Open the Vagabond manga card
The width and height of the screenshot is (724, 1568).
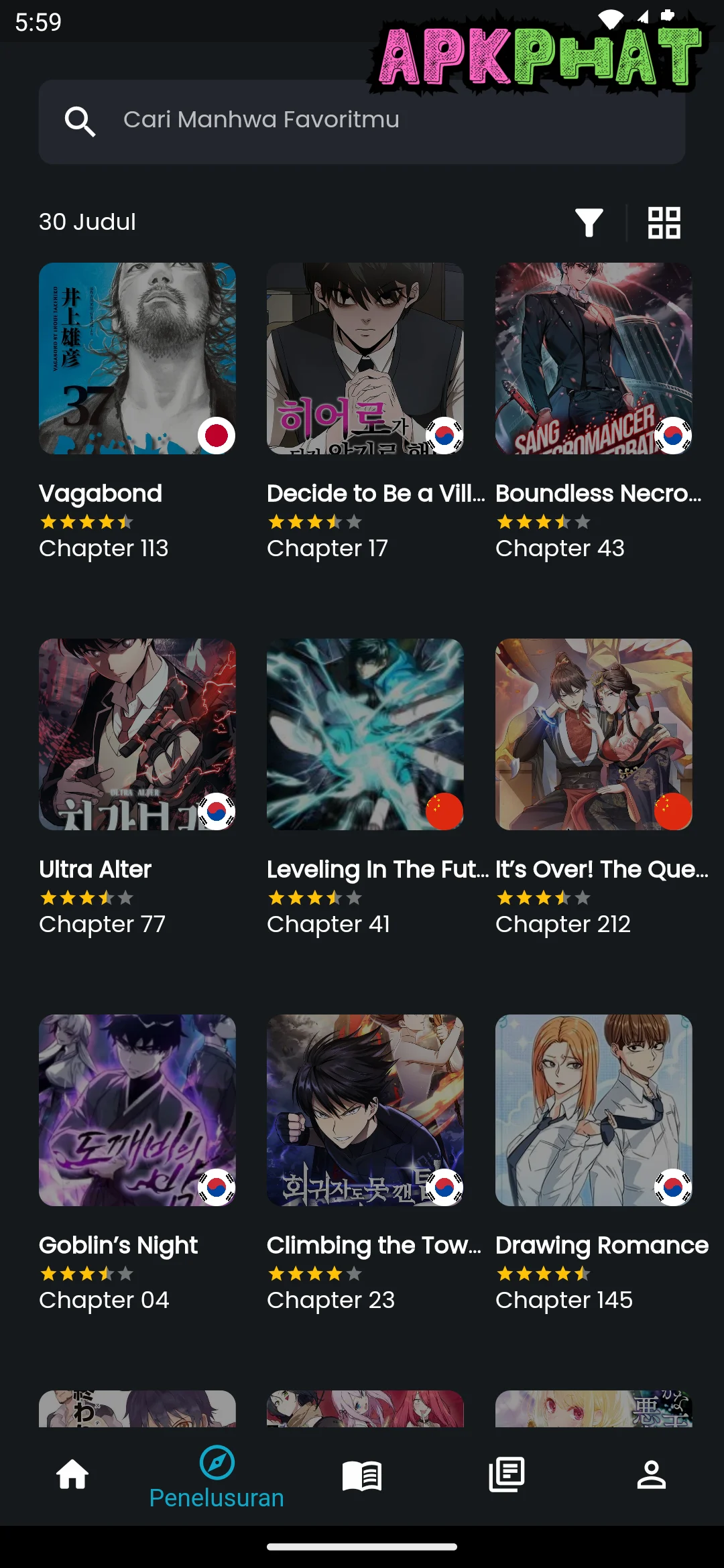tap(137, 358)
